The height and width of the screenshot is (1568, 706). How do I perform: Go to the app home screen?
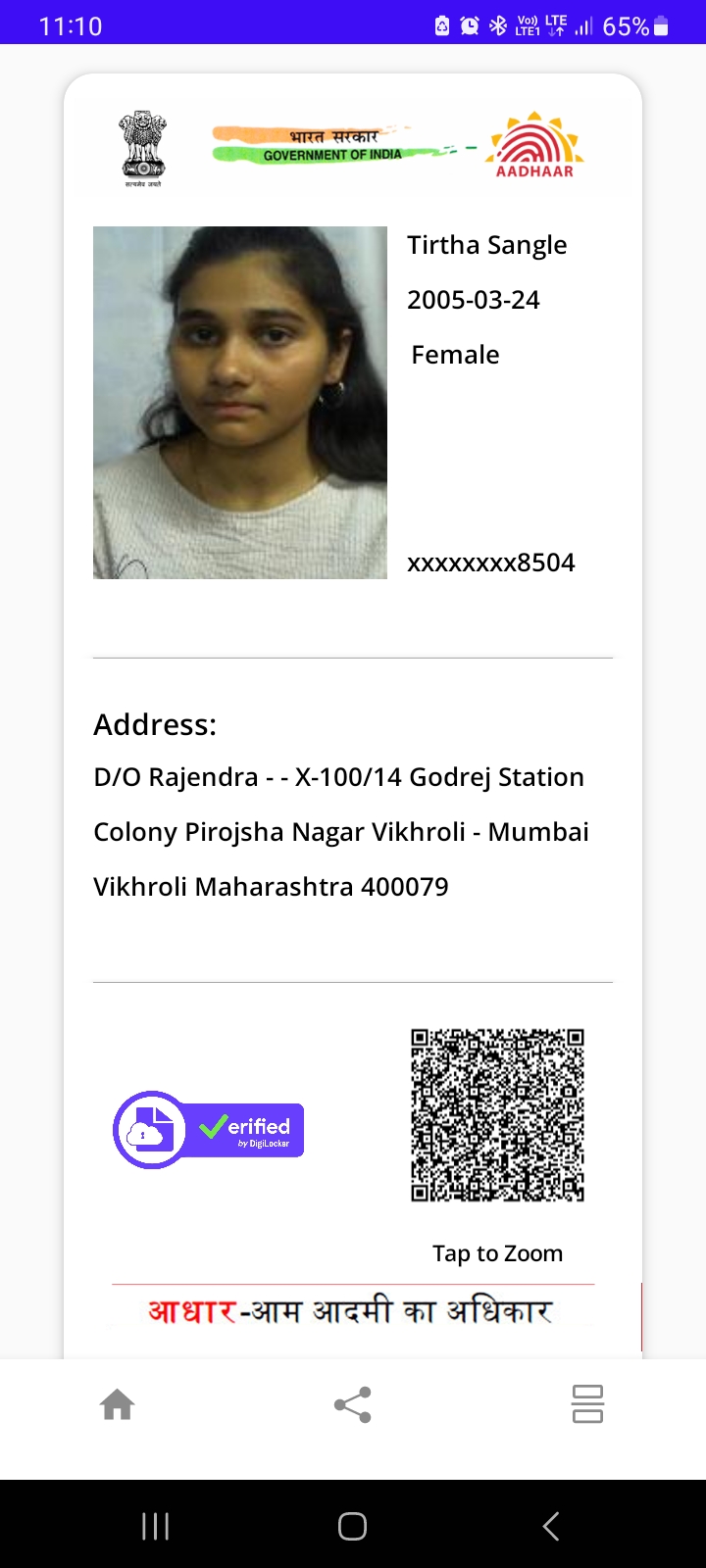(118, 1404)
